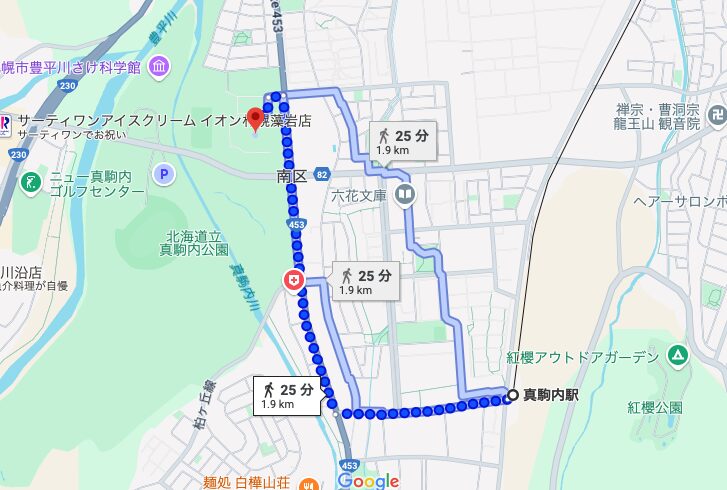Tap the purple parking P marker

point(164,174)
